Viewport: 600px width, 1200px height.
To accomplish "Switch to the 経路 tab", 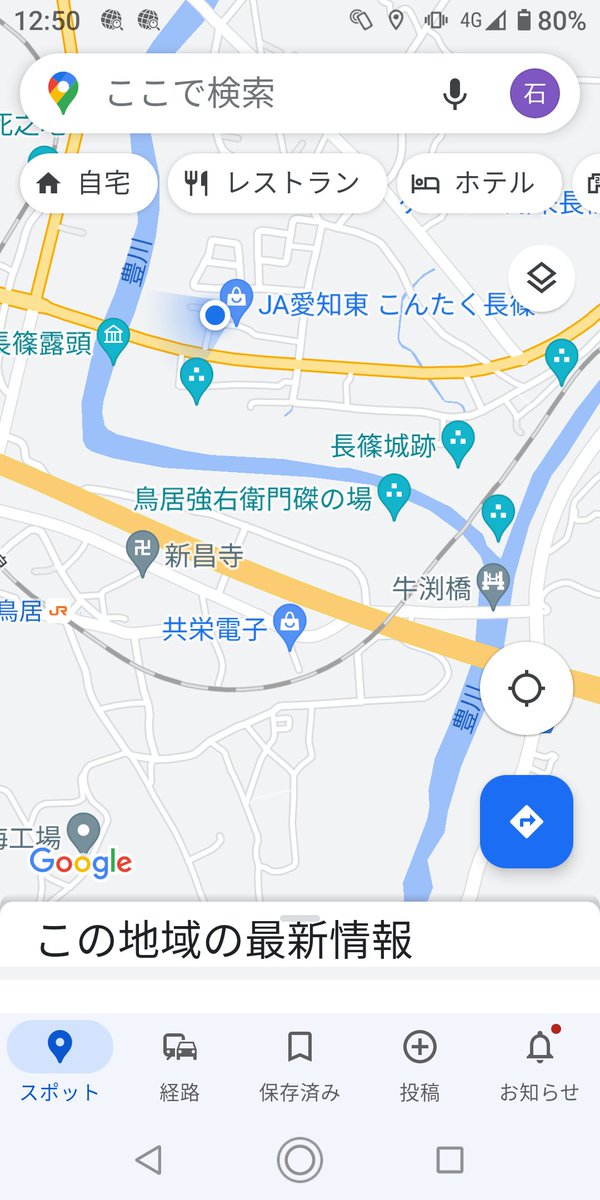I will pyautogui.click(x=180, y=1066).
